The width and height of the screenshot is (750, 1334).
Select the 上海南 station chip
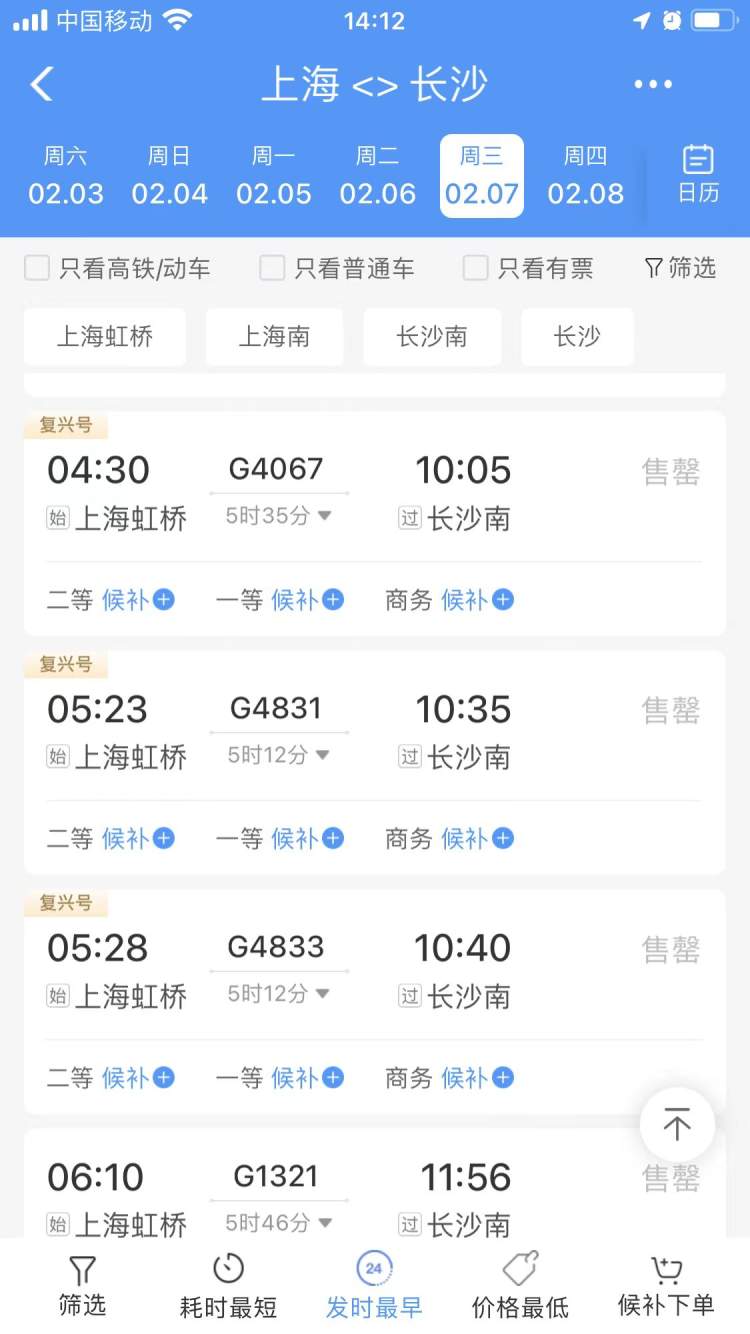pyautogui.click(x=274, y=337)
